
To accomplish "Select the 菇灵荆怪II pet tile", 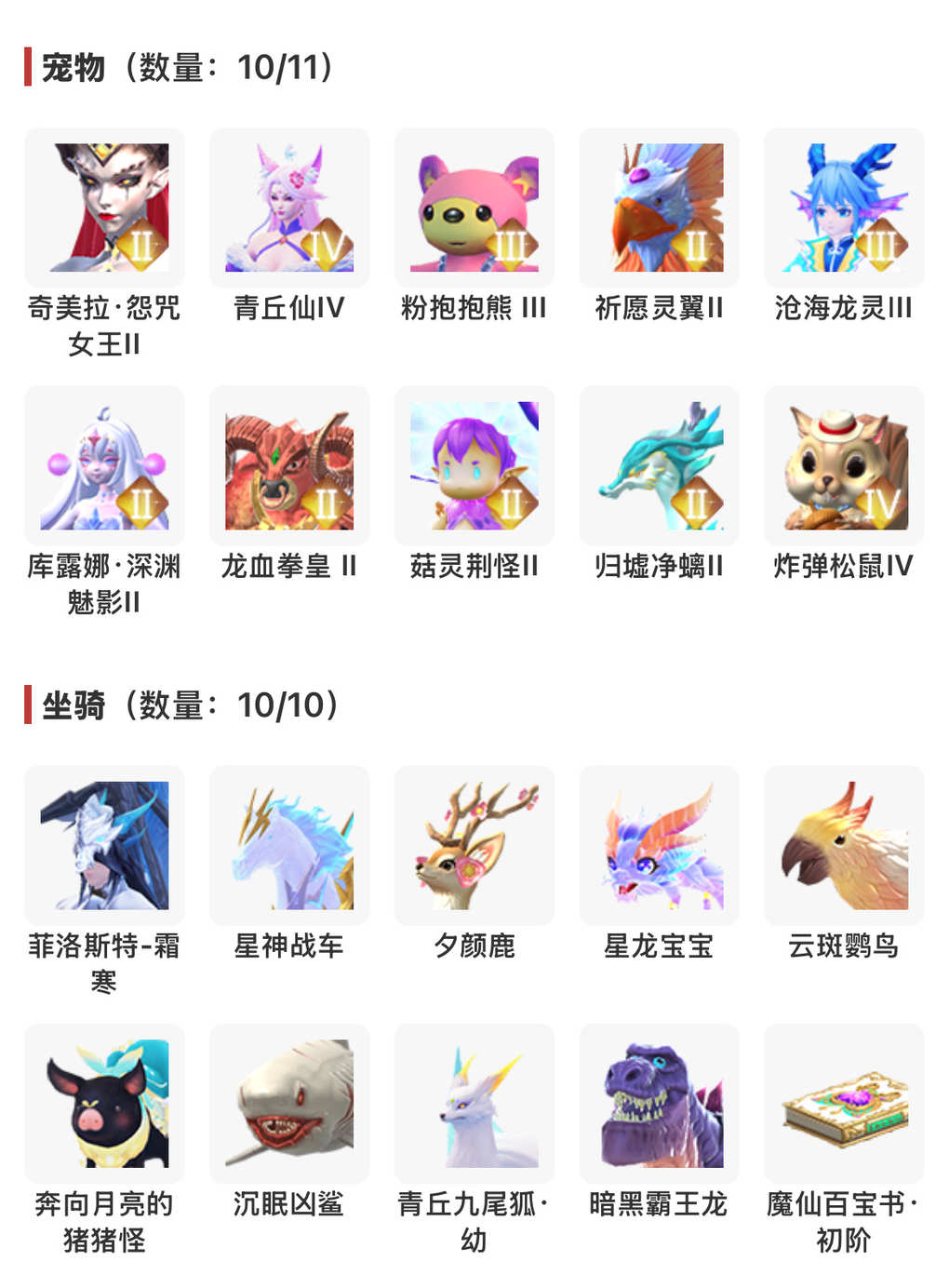I will tap(474, 465).
